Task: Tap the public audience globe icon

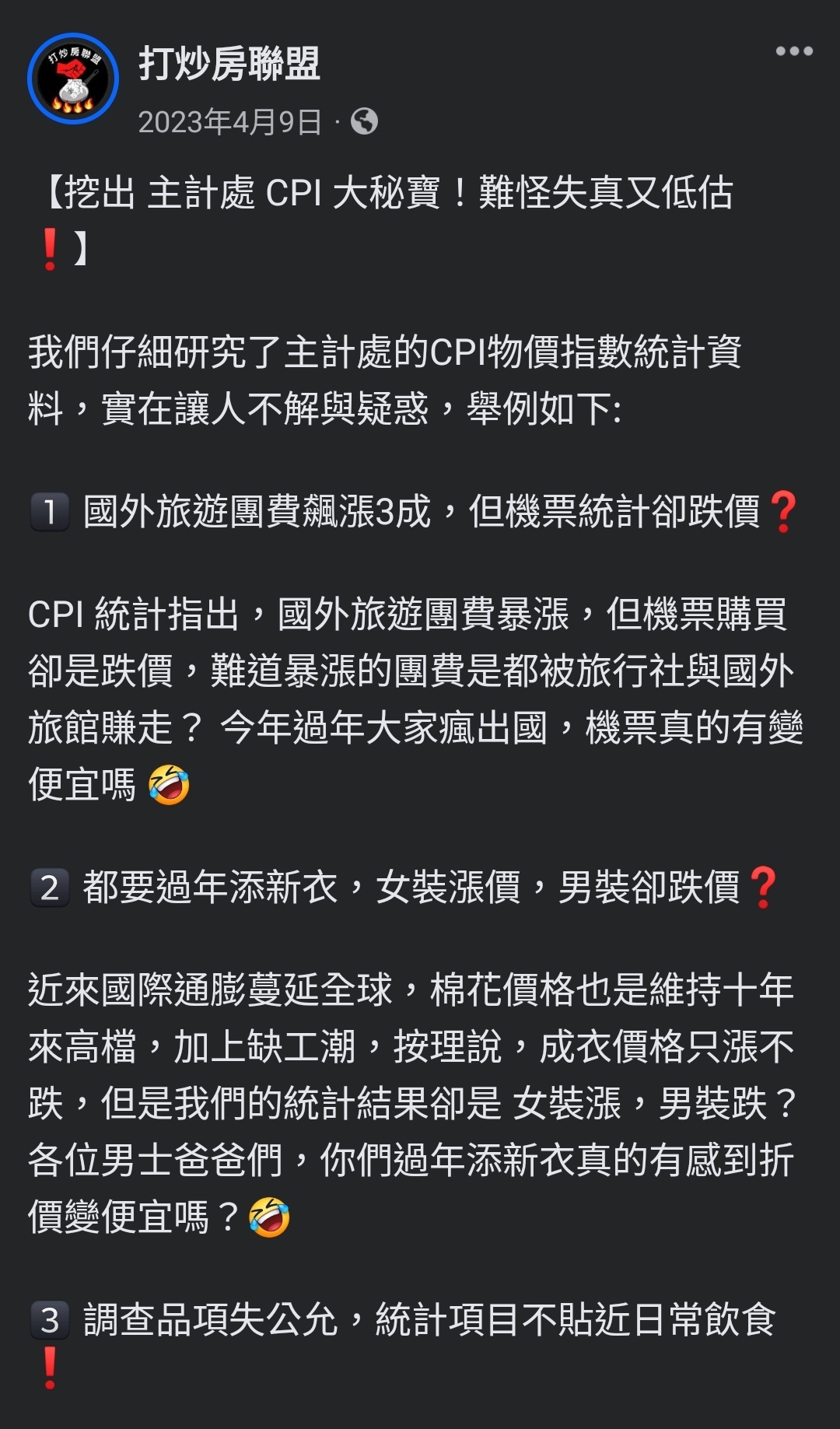Action: [x=364, y=121]
